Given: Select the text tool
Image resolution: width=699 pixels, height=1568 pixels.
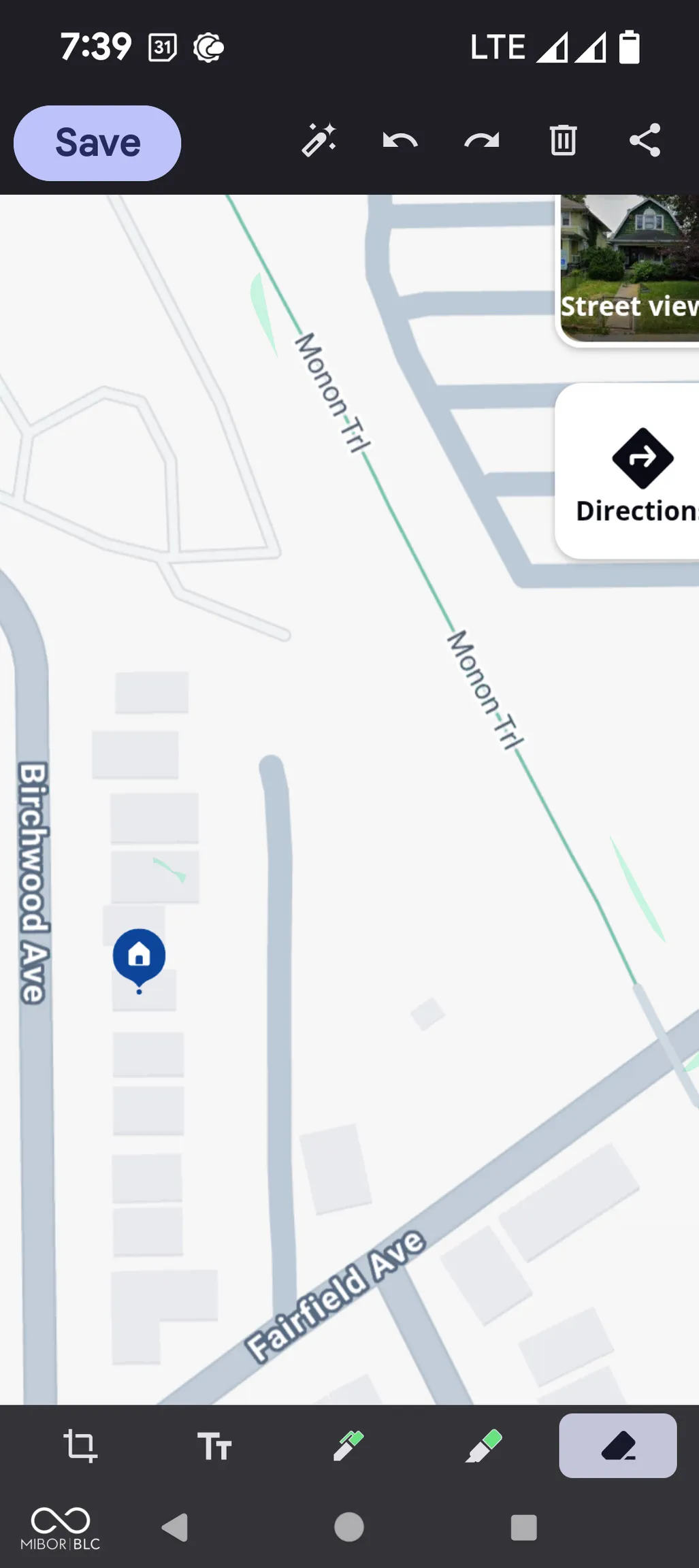Looking at the screenshot, I should 214,1445.
